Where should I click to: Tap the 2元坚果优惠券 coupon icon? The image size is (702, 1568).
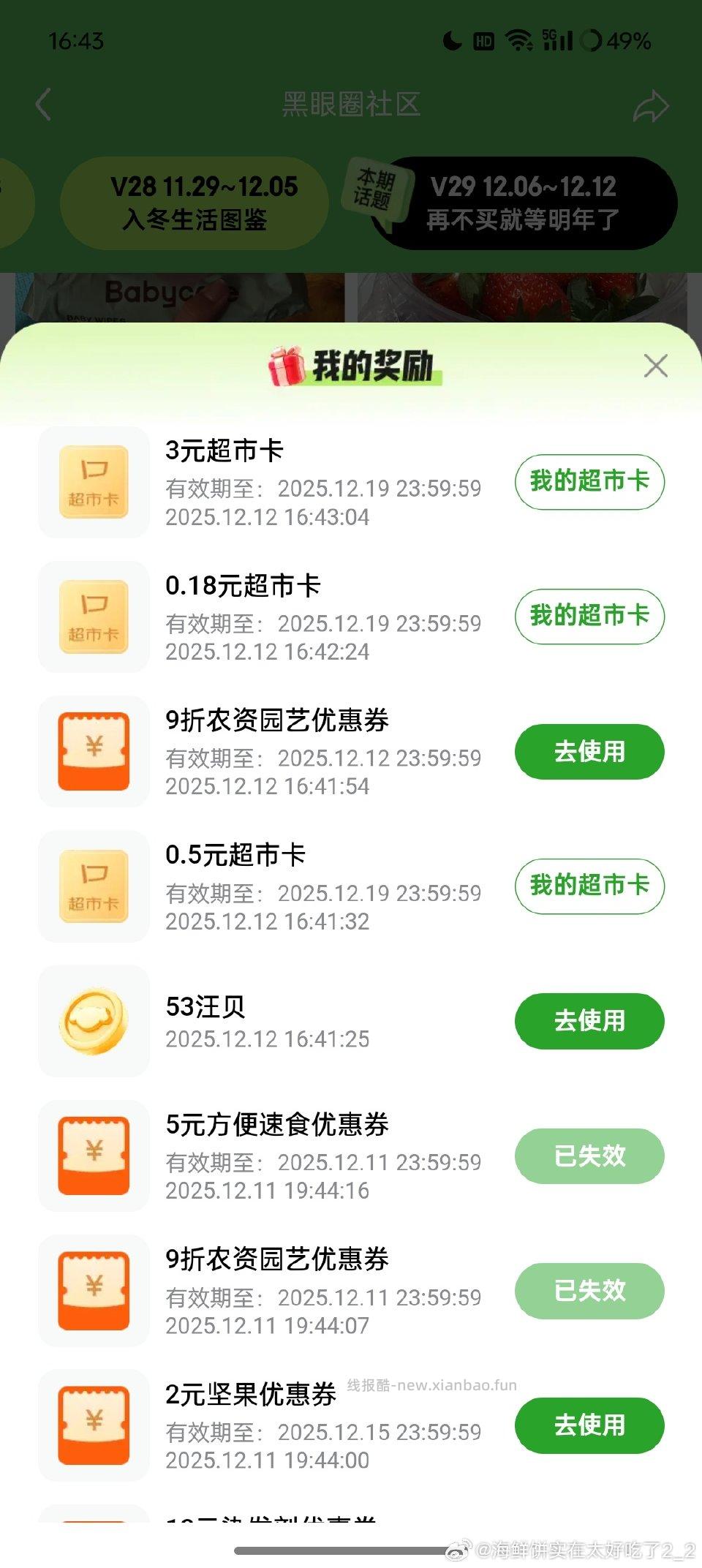(94, 1425)
